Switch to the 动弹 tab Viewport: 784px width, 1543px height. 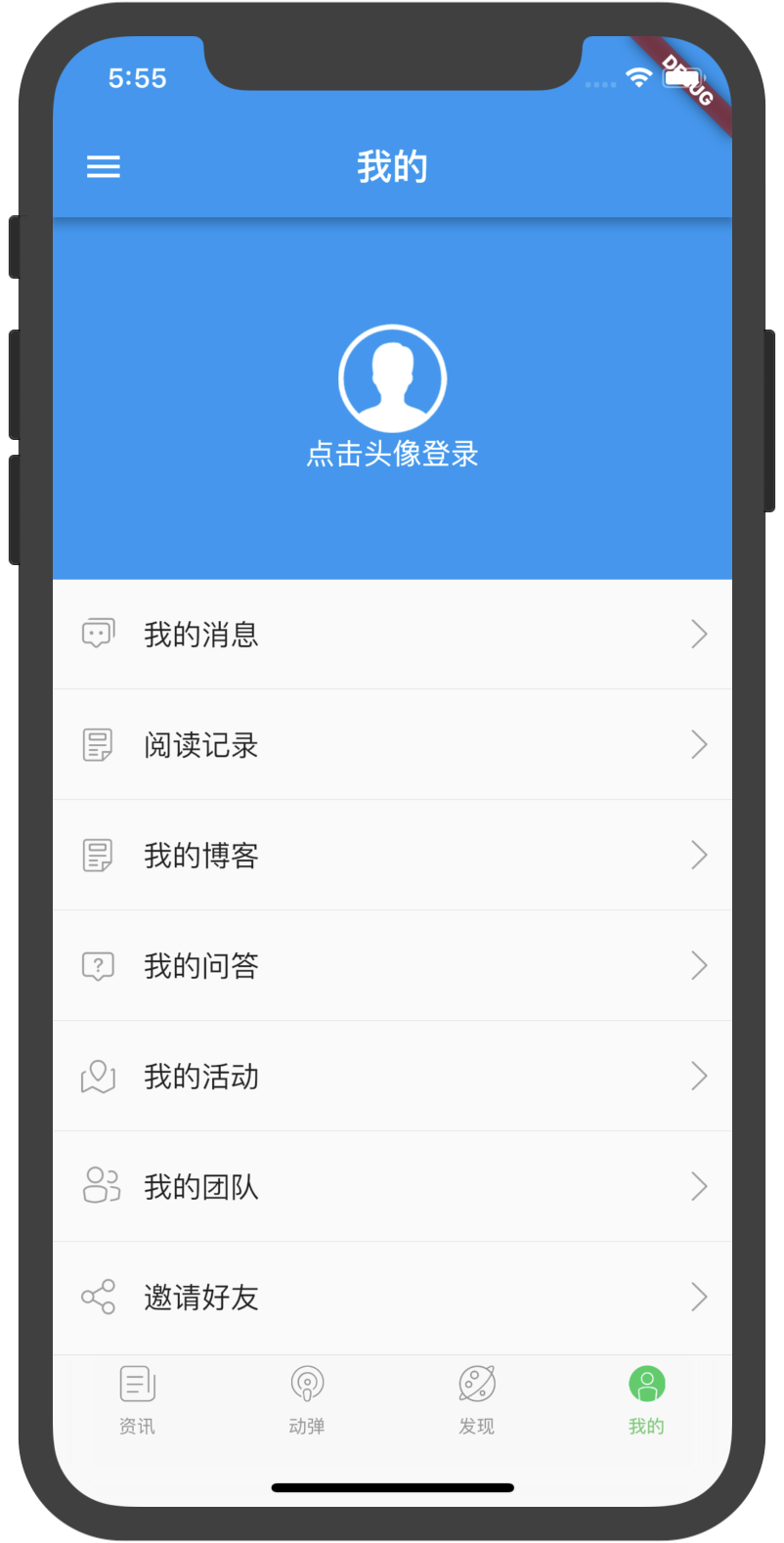[x=307, y=1400]
